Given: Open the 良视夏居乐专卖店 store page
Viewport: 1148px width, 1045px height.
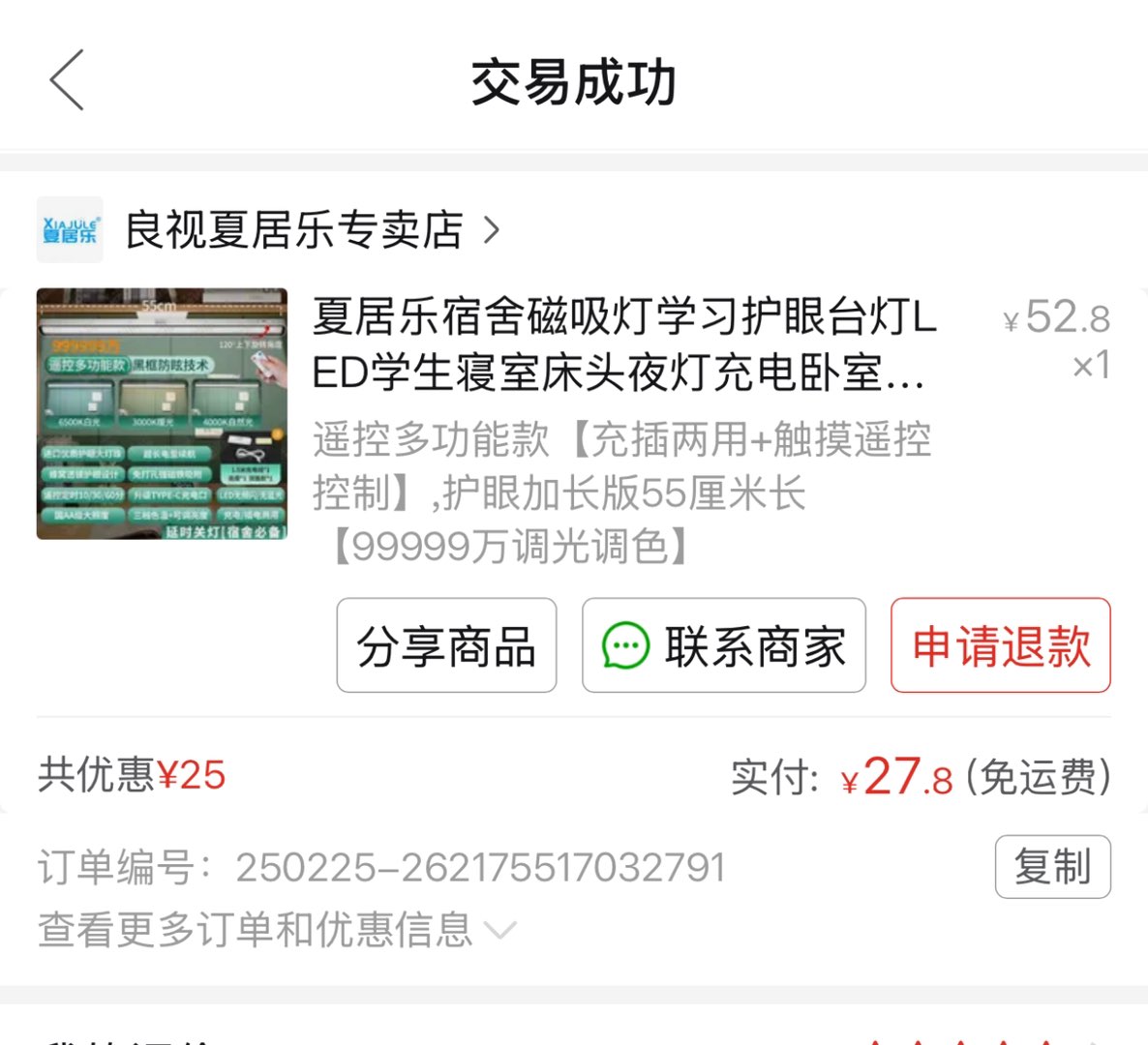Looking at the screenshot, I should [x=295, y=230].
